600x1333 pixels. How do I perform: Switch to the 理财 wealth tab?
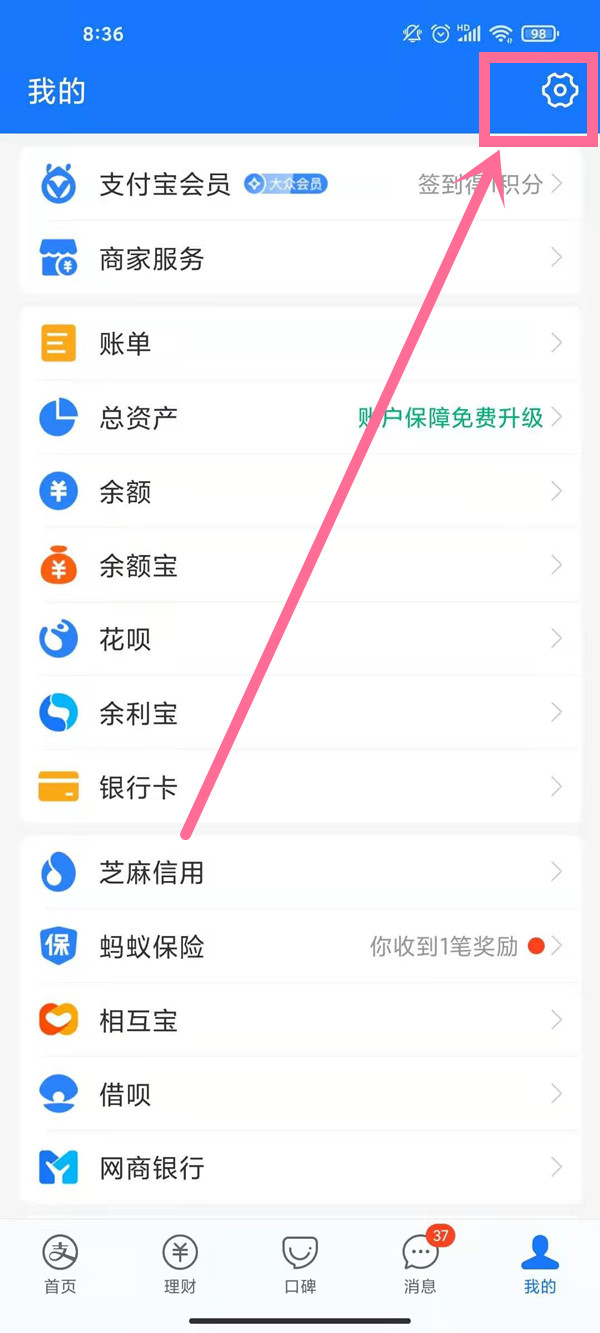(x=180, y=1265)
